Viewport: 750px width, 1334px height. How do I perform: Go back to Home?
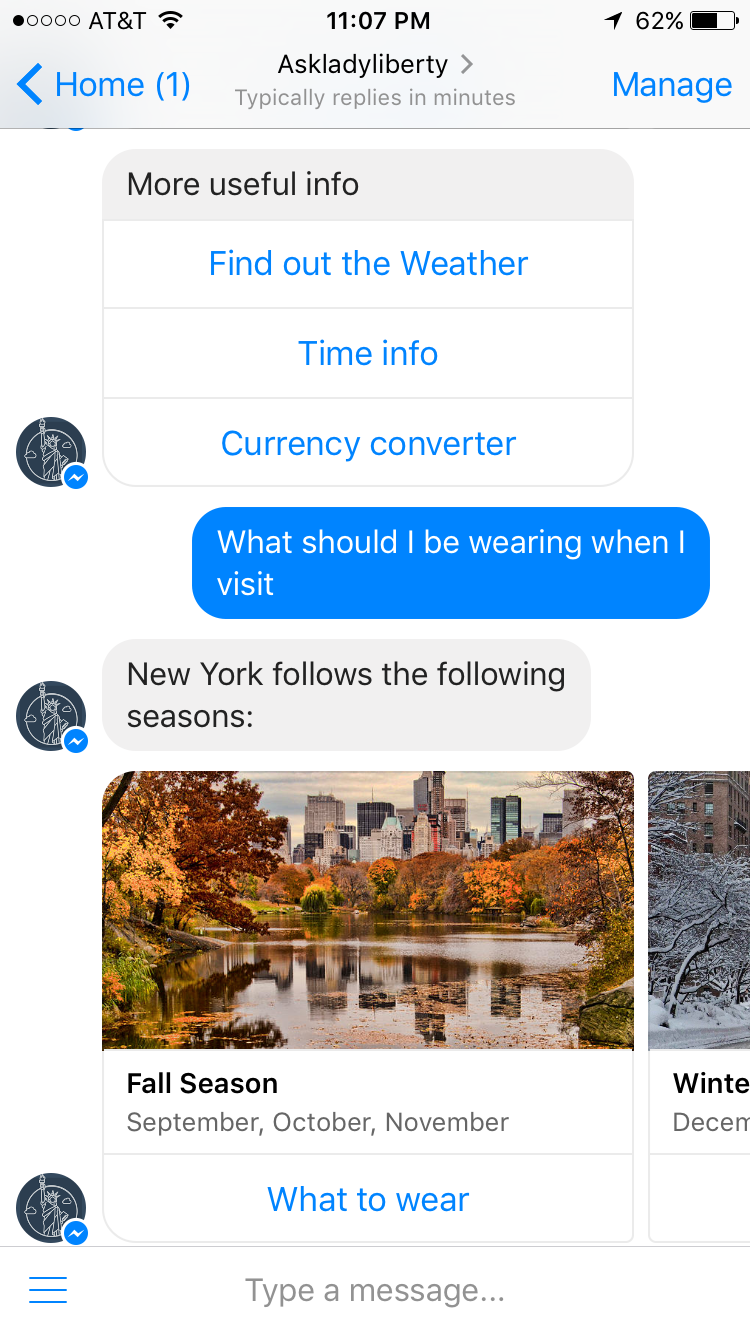(104, 85)
